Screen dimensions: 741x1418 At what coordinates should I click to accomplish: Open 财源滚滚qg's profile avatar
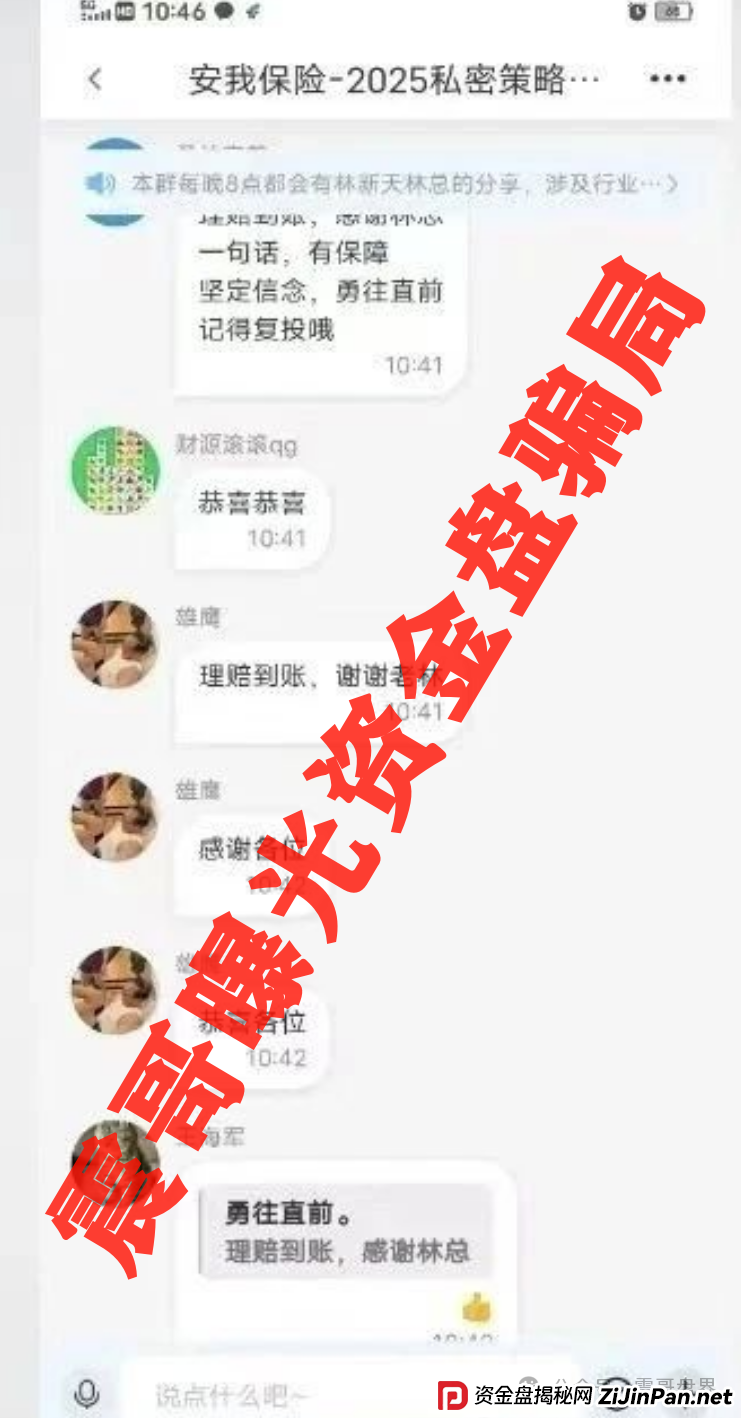point(116,471)
